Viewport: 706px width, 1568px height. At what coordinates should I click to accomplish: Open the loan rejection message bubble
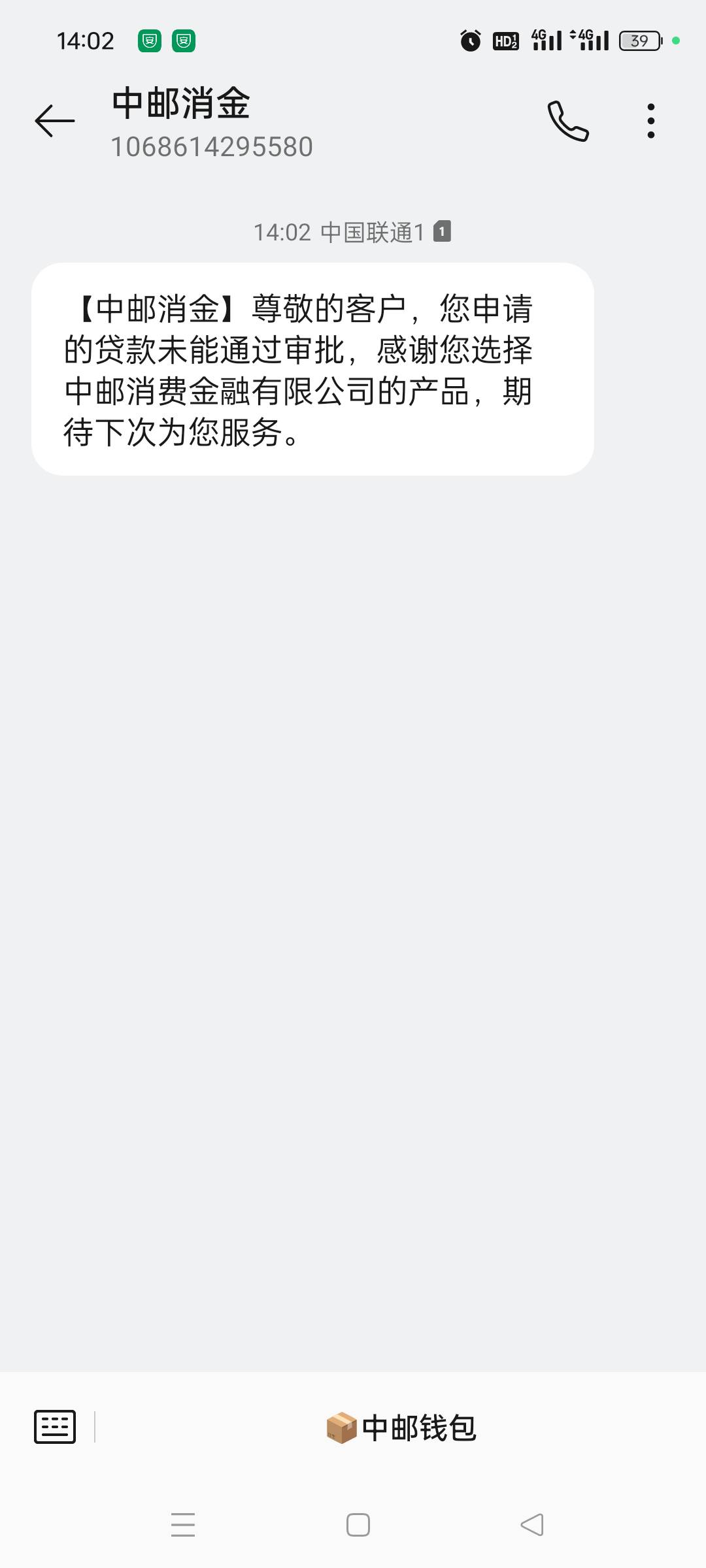(312, 369)
